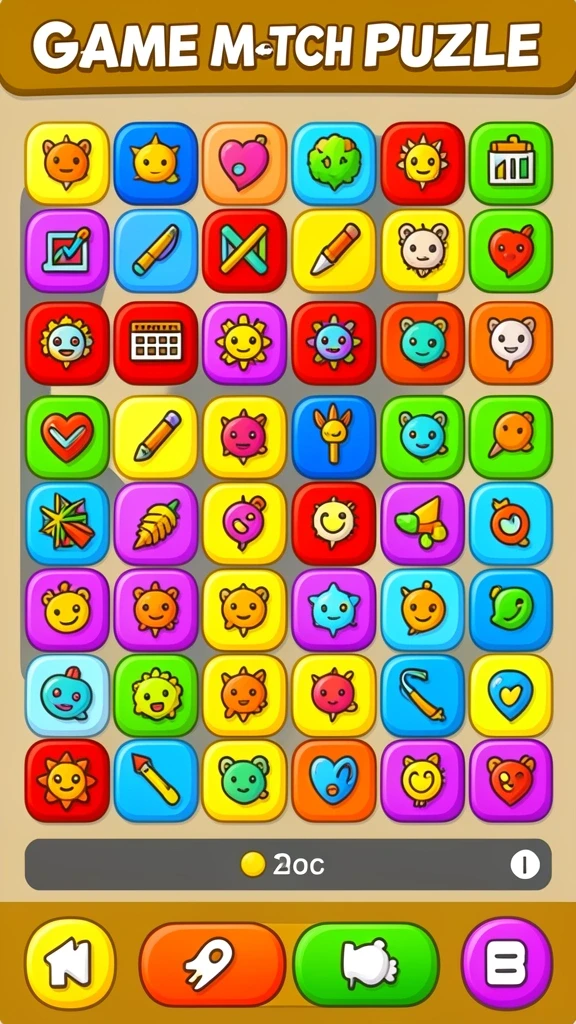
Task: Tap the green speech bubble on blue tile
Action: (x=511, y=610)
